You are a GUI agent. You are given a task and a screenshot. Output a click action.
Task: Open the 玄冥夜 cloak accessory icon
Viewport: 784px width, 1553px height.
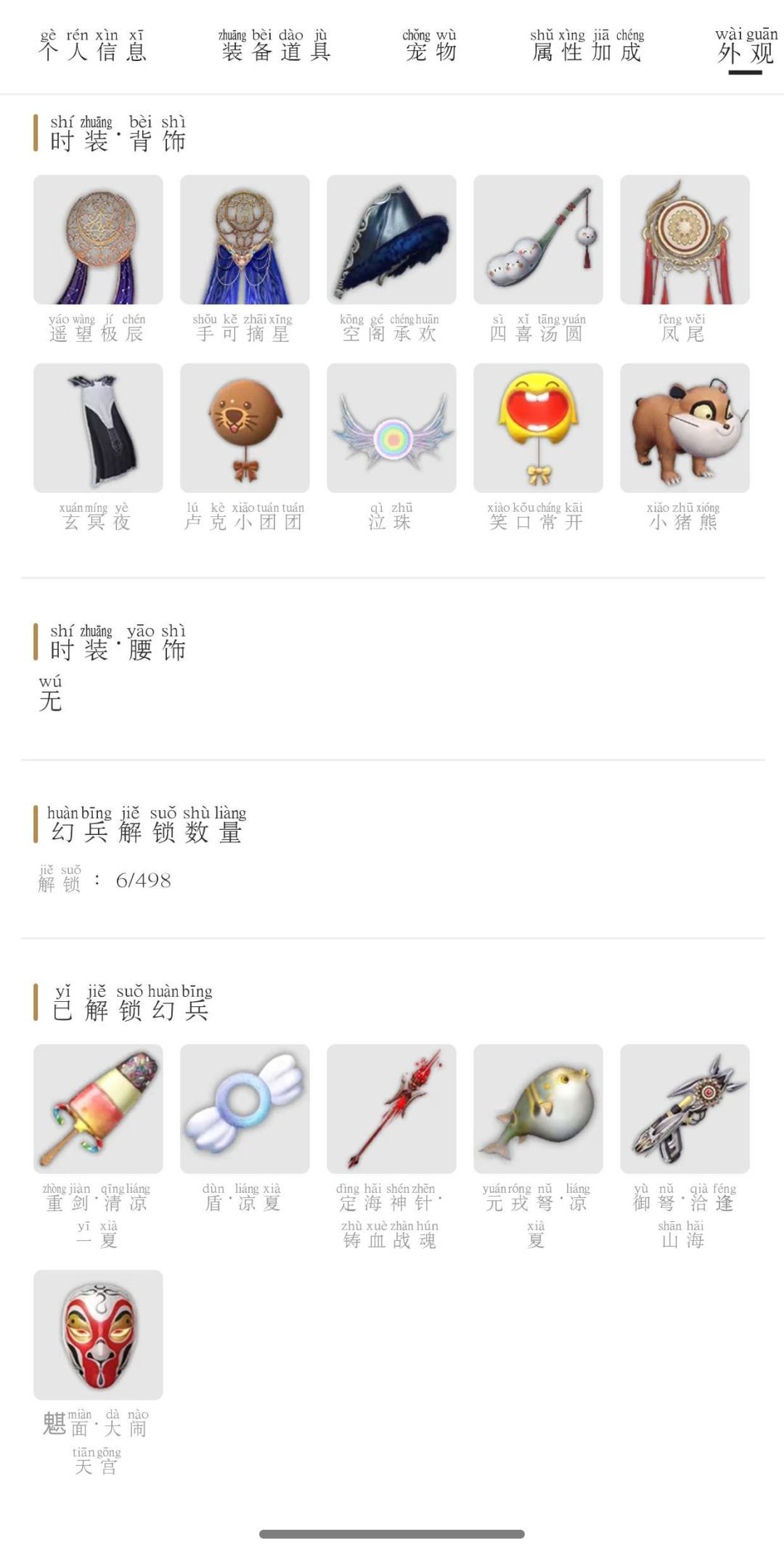coord(98,430)
